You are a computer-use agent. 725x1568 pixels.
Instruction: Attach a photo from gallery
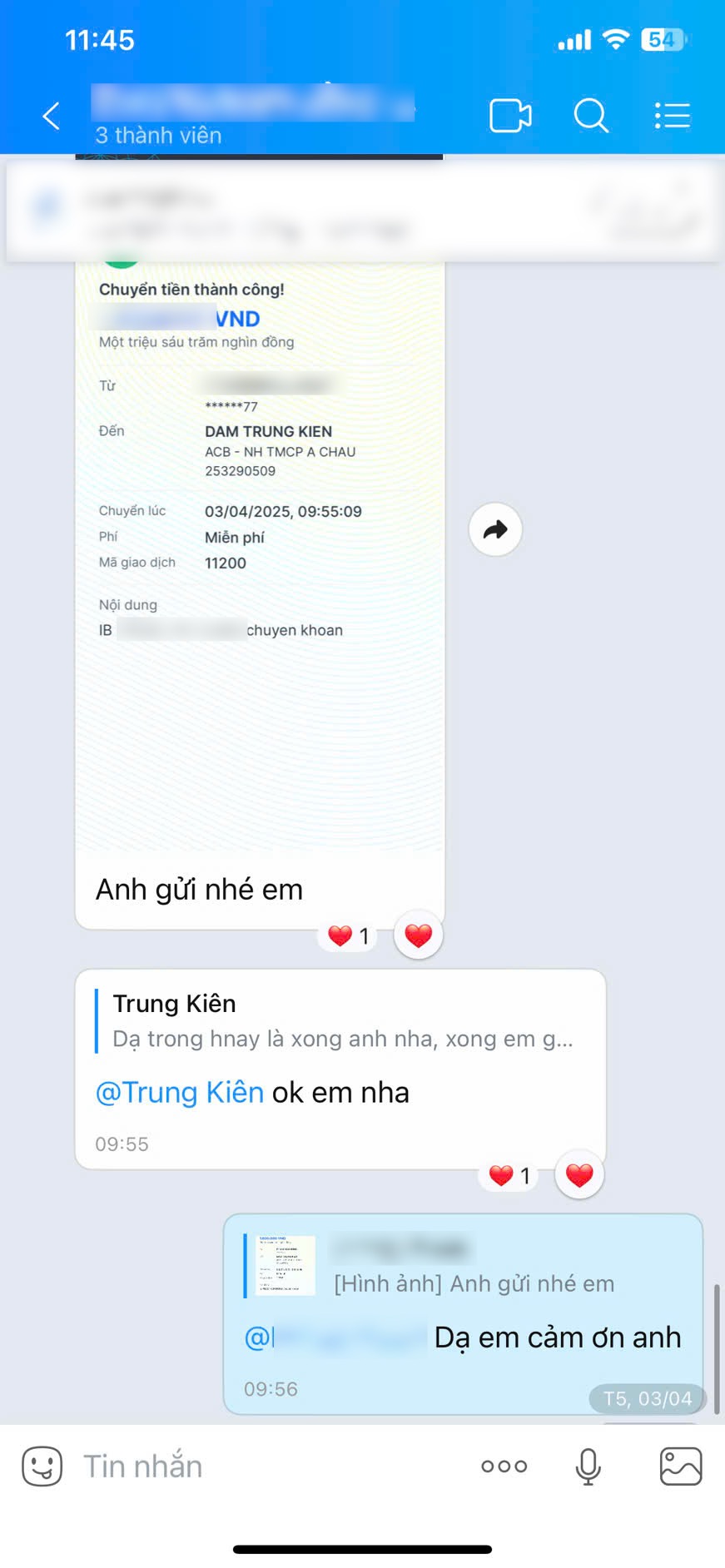tap(681, 1466)
